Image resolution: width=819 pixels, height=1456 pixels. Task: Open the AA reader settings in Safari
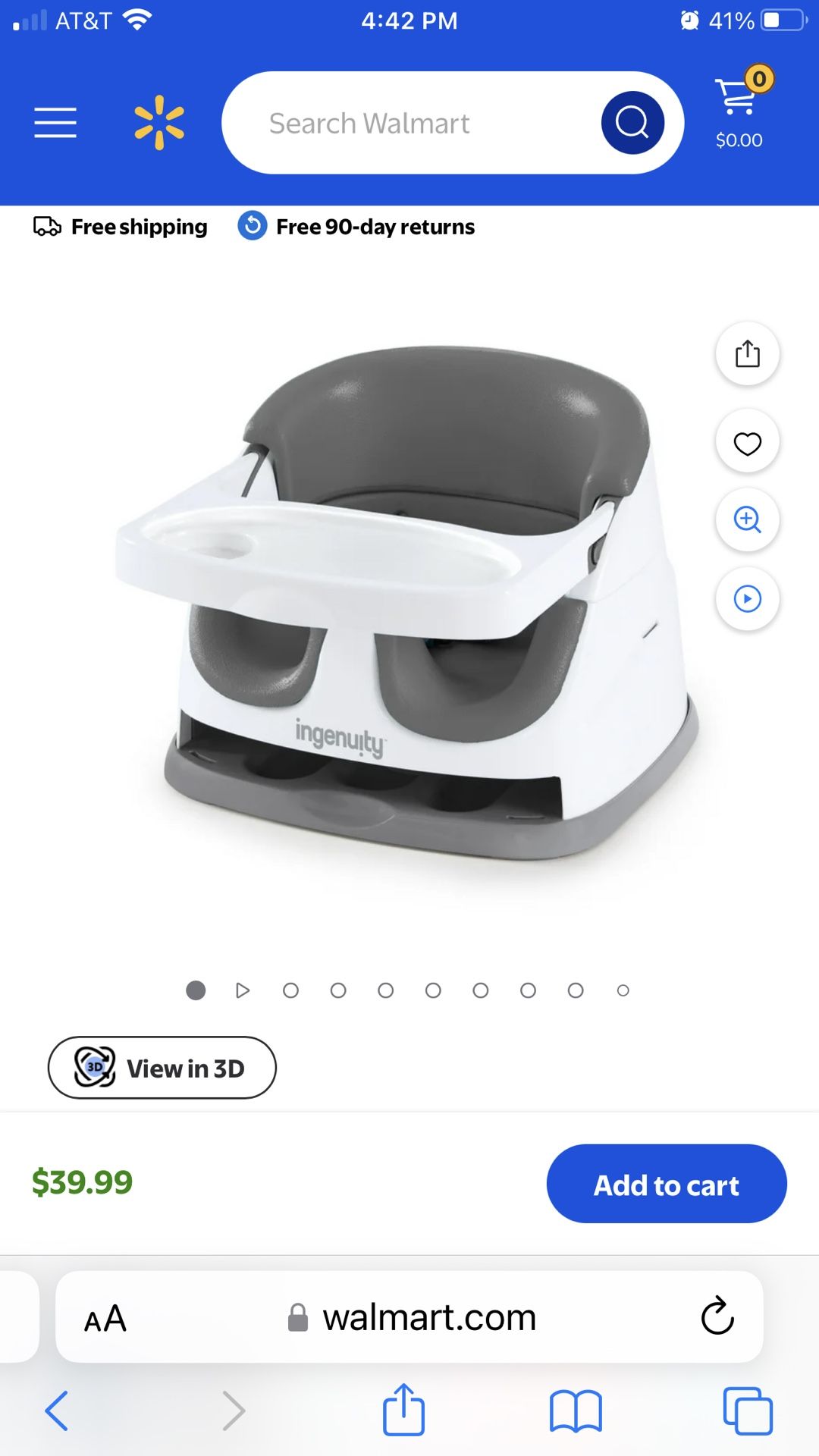tap(105, 1319)
